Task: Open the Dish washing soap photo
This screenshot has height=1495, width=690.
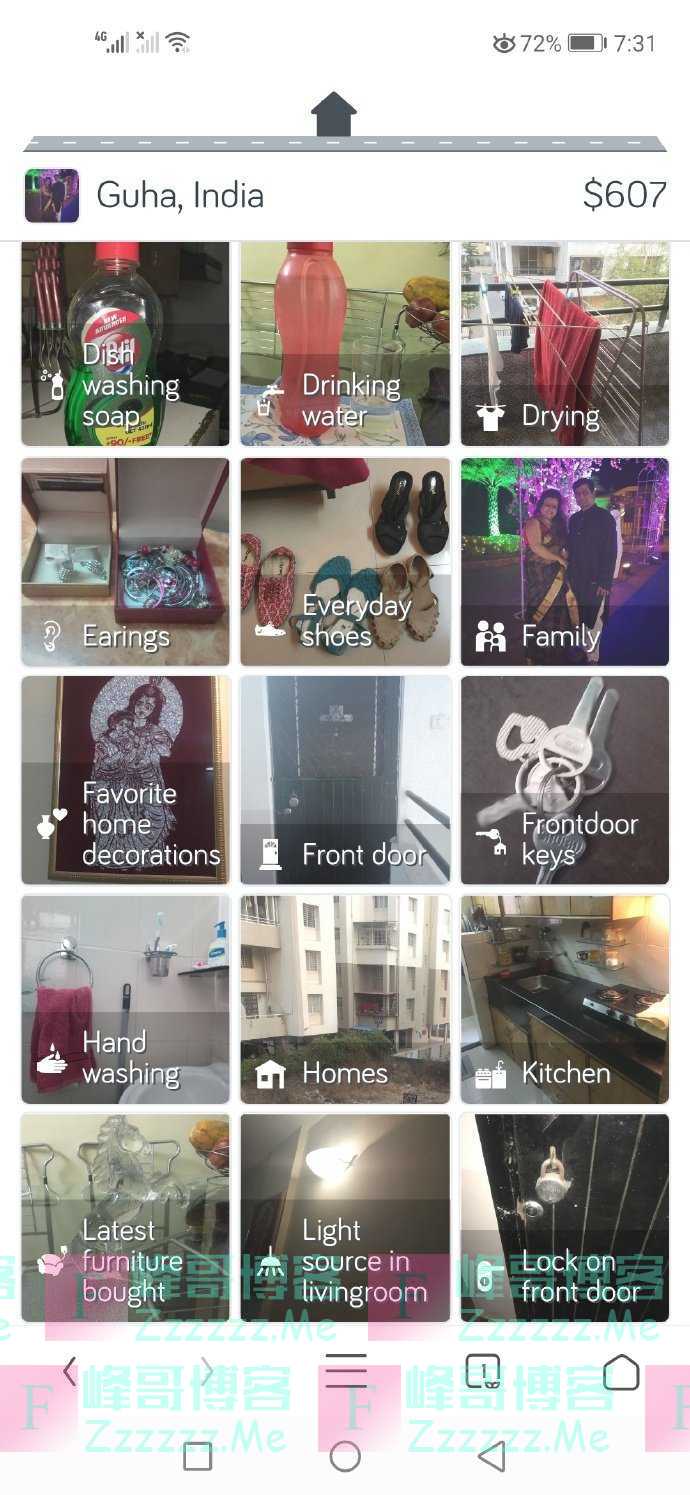Action: tap(125, 343)
